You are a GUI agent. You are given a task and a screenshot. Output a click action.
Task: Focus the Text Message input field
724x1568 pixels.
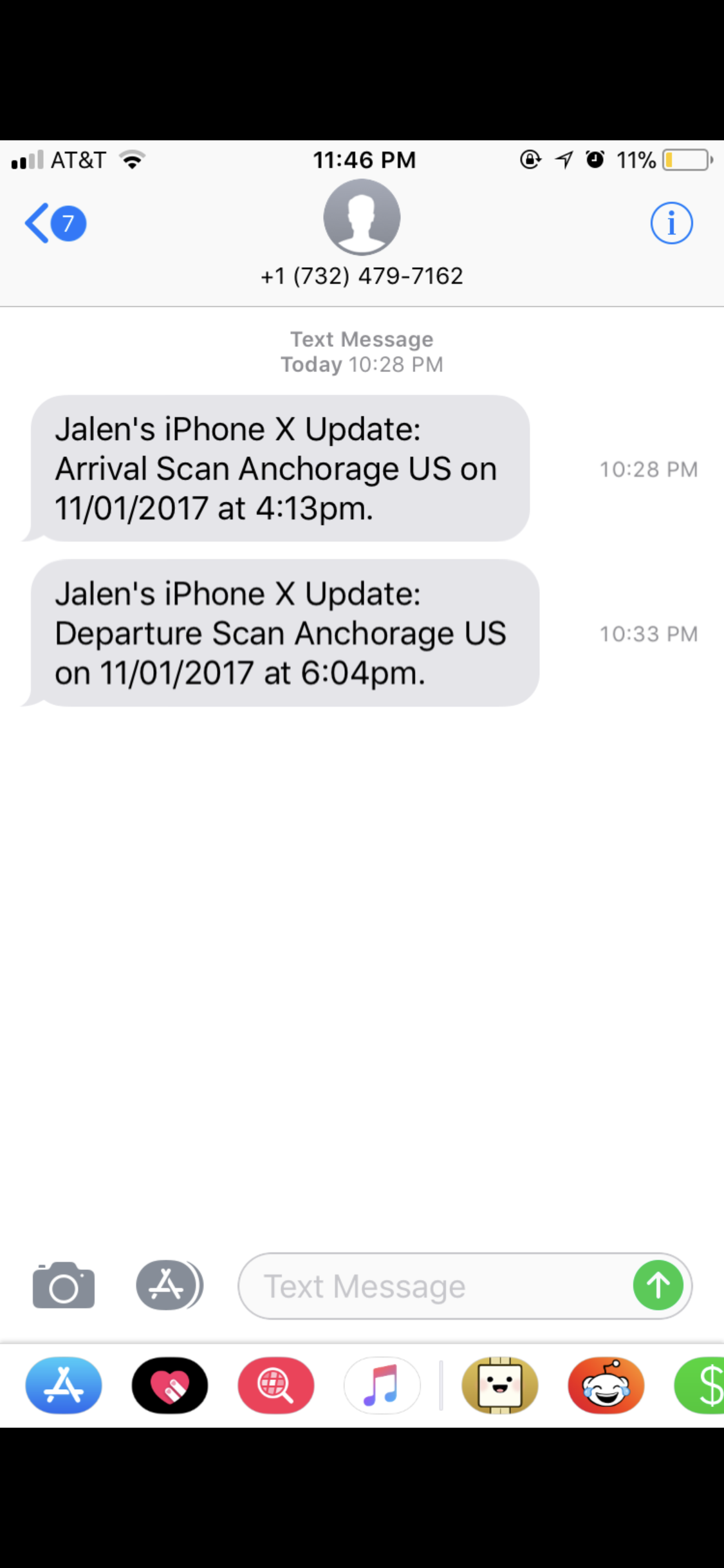pyautogui.click(x=431, y=1287)
